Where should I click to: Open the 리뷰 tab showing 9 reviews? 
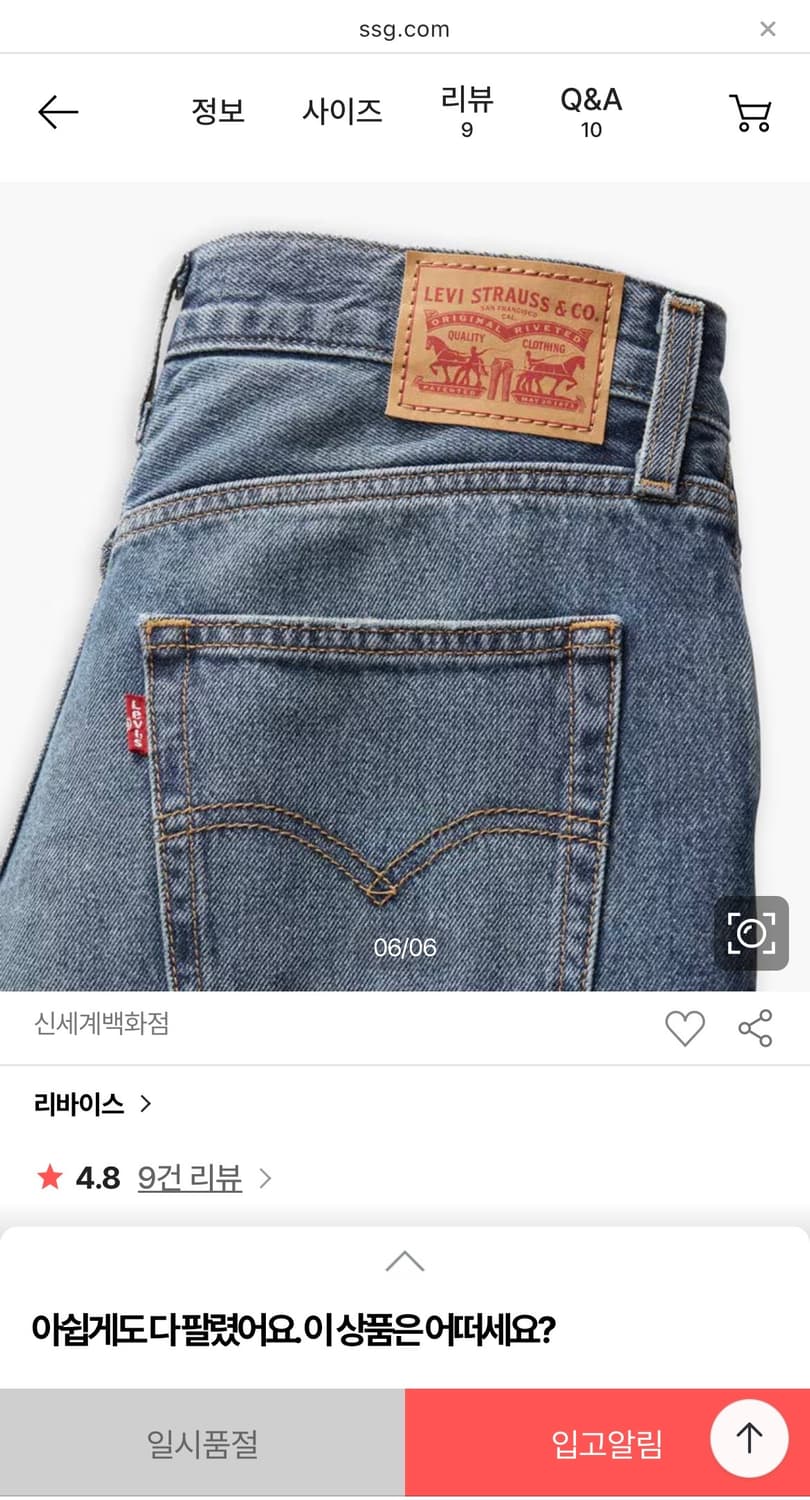tap(465, 112)
